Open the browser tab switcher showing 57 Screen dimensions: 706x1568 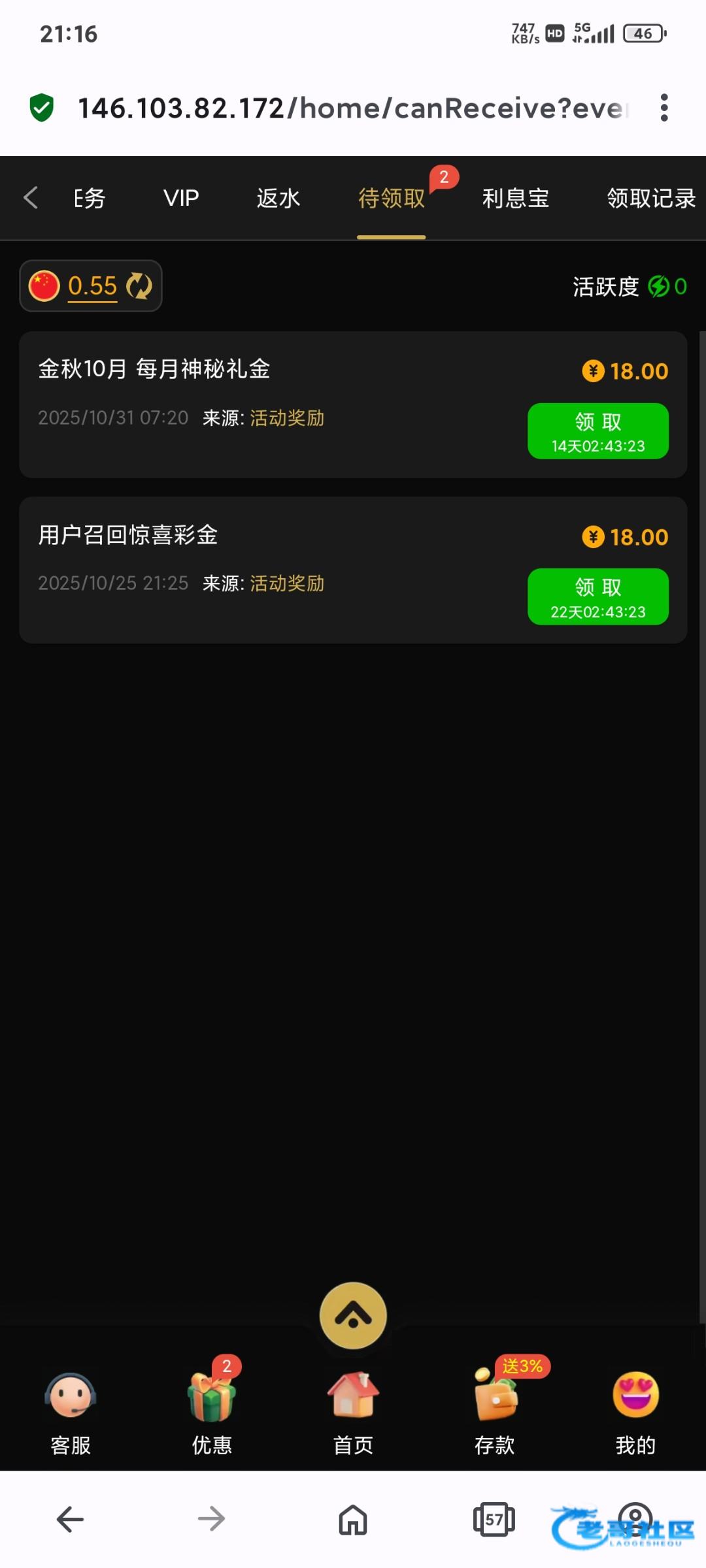(x=494, y=1520)
